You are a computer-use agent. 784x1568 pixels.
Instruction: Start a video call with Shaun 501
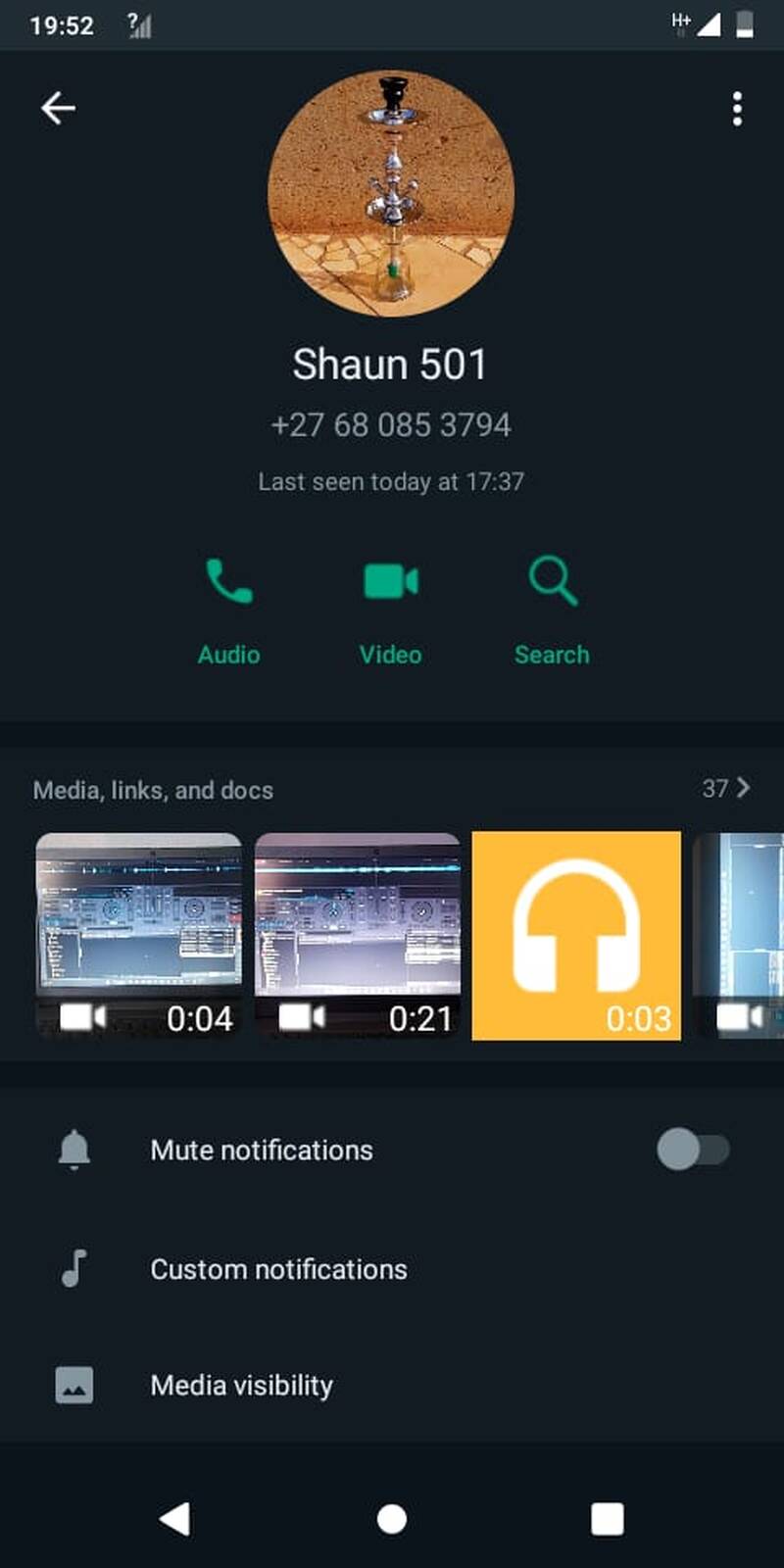click(x=391, y=608)
